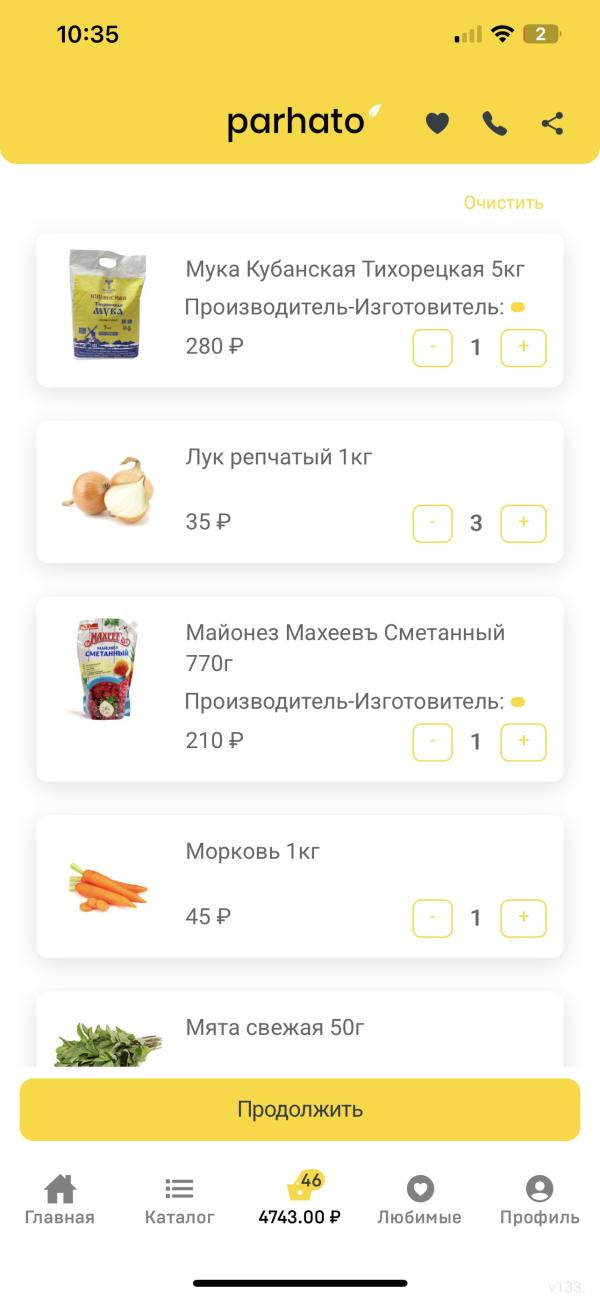Decrease quantity of Мука Кубанская Тихорецкая
This screenshot has height=1297, width=600.
(x=433, y=348)
